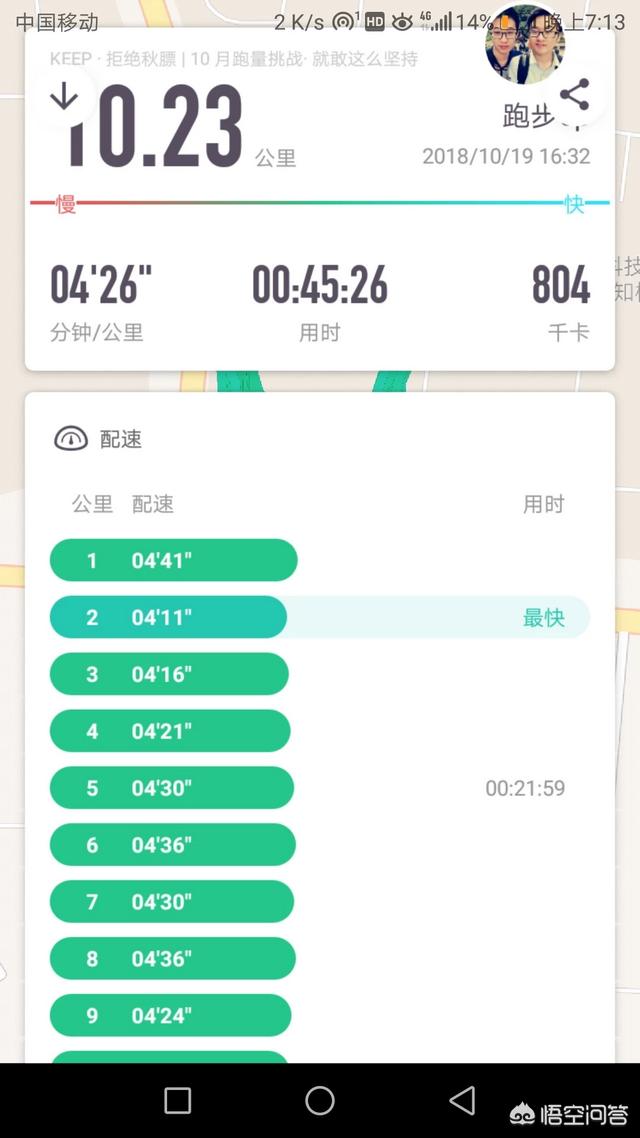Go back using the system back button
640x1138 pixels.
(x=462, y=1101)
